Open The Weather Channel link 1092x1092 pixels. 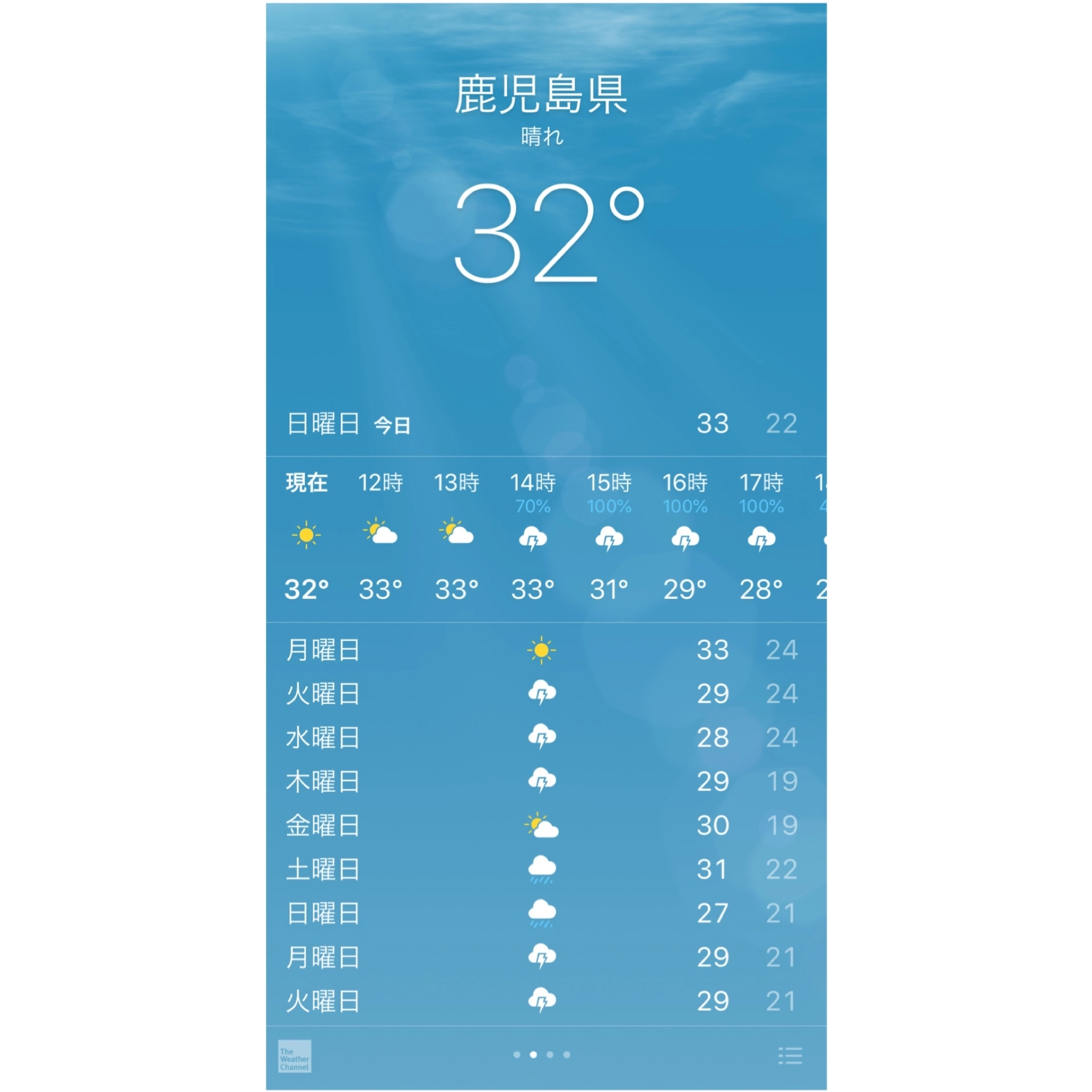pos(295,1056)
